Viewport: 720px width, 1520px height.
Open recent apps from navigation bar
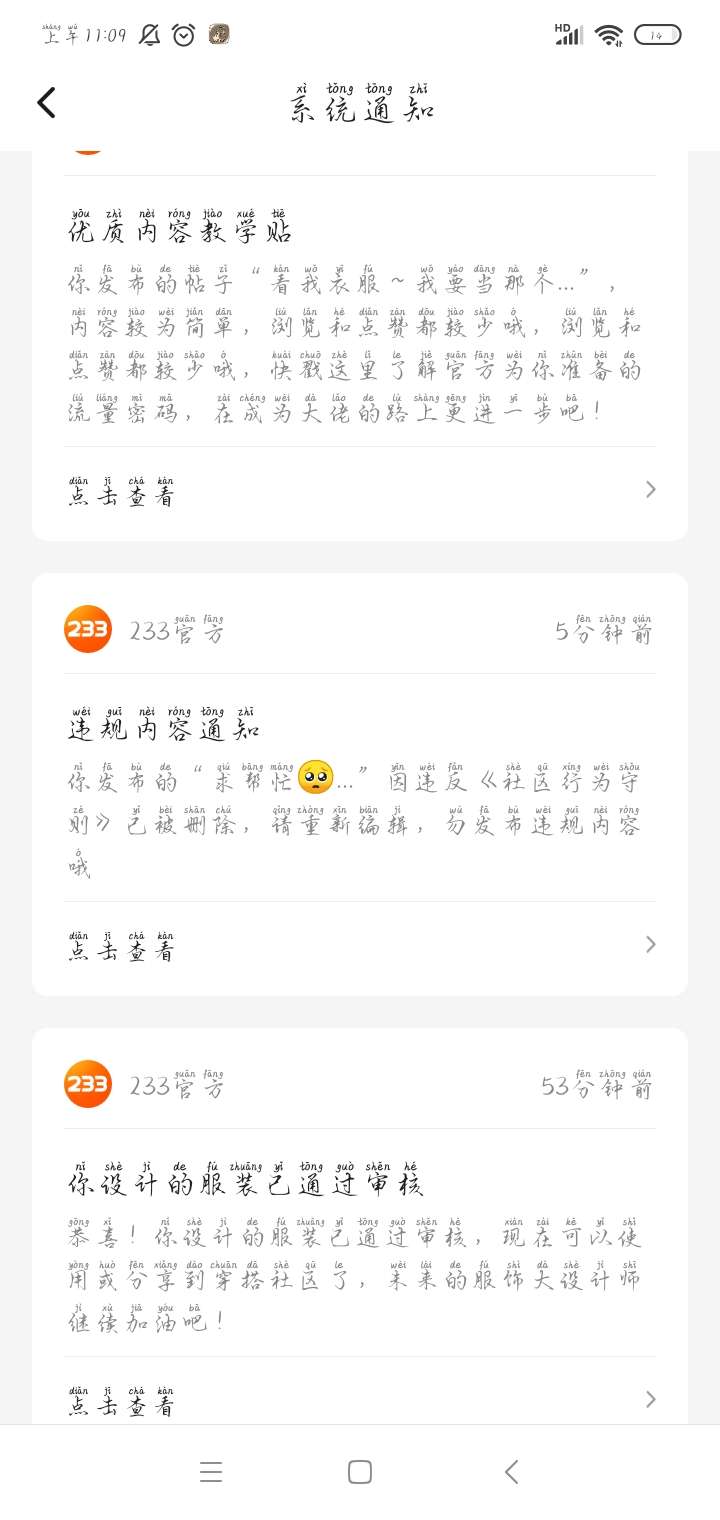point(210,1472)
